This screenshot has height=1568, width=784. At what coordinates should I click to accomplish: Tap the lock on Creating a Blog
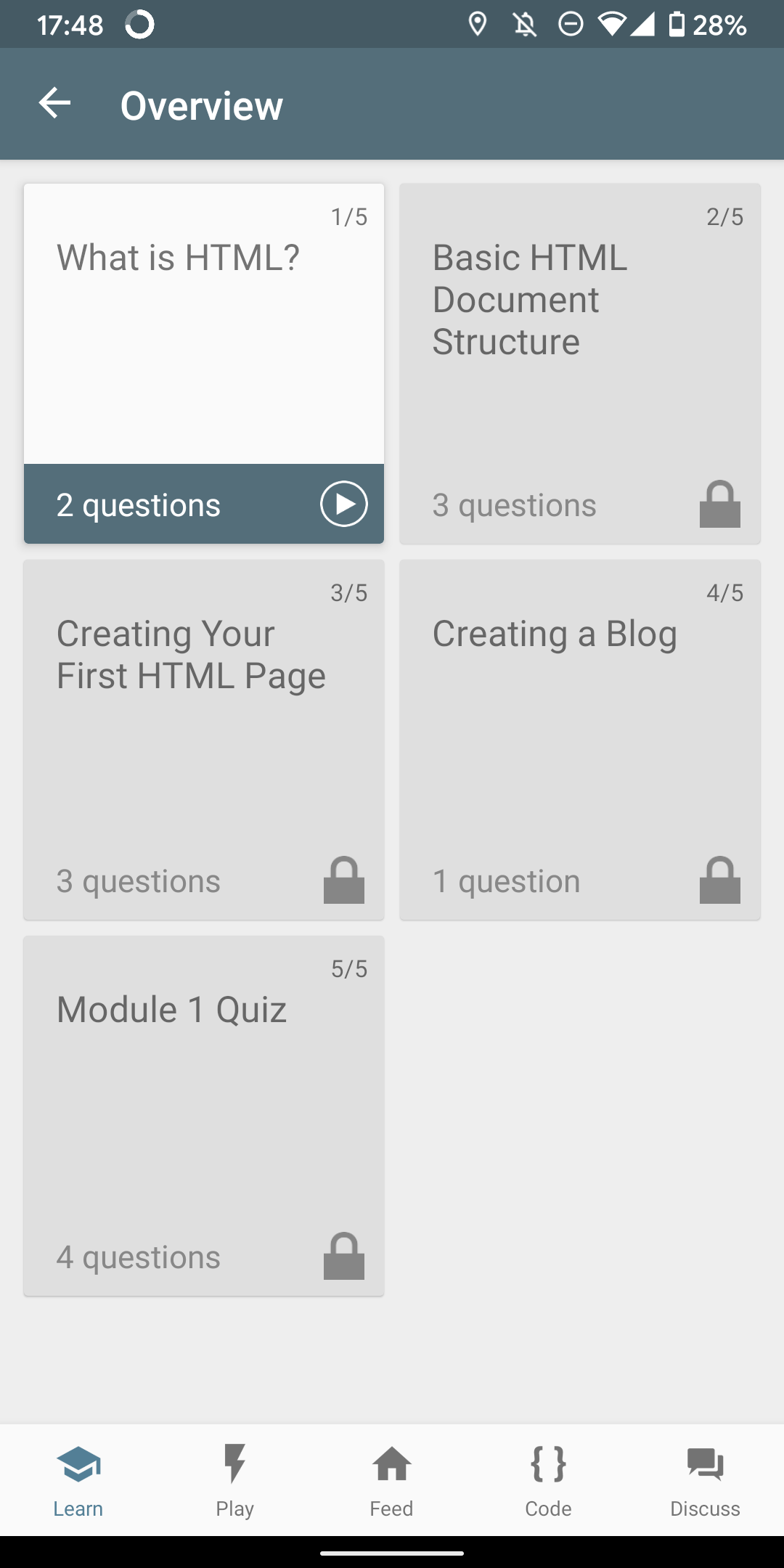[719, 881]
